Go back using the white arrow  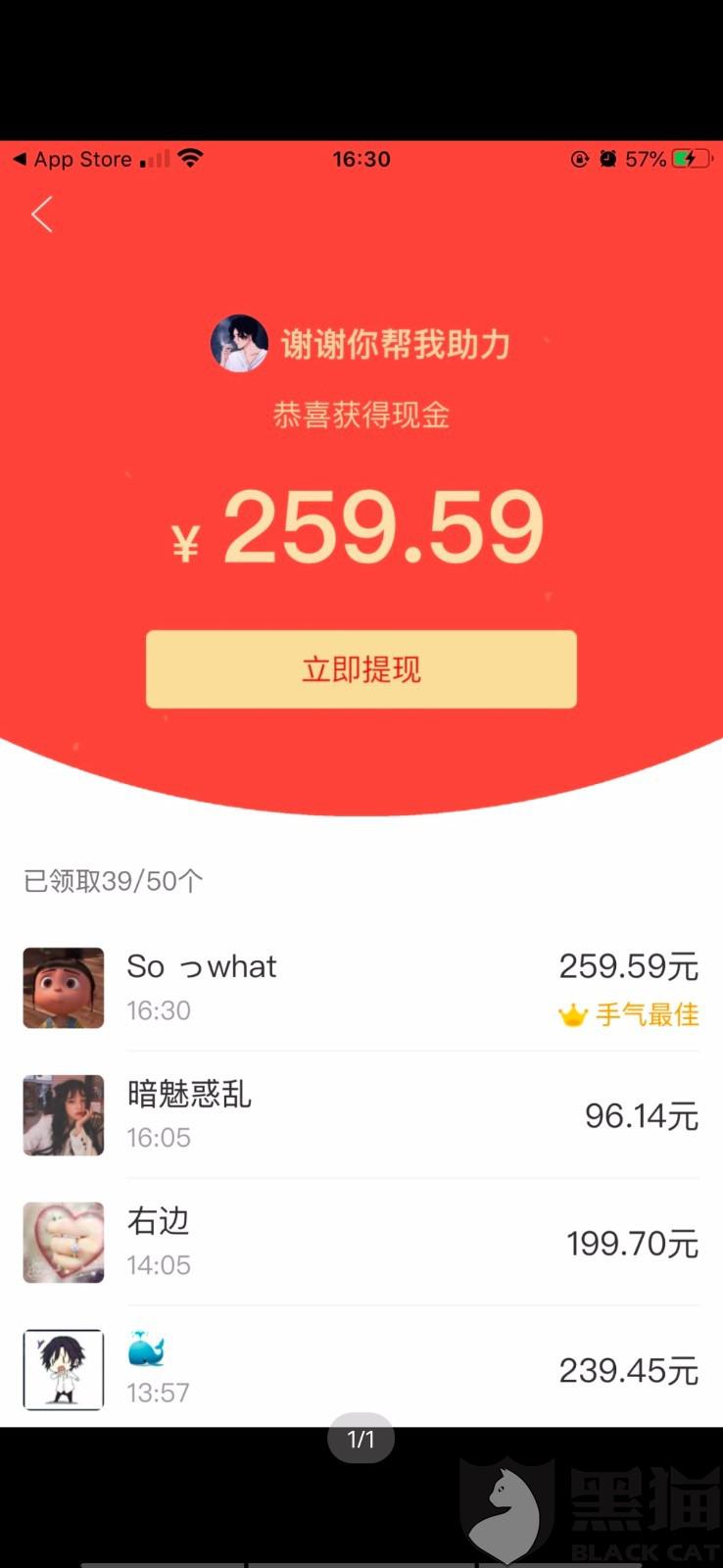[42, 214]
